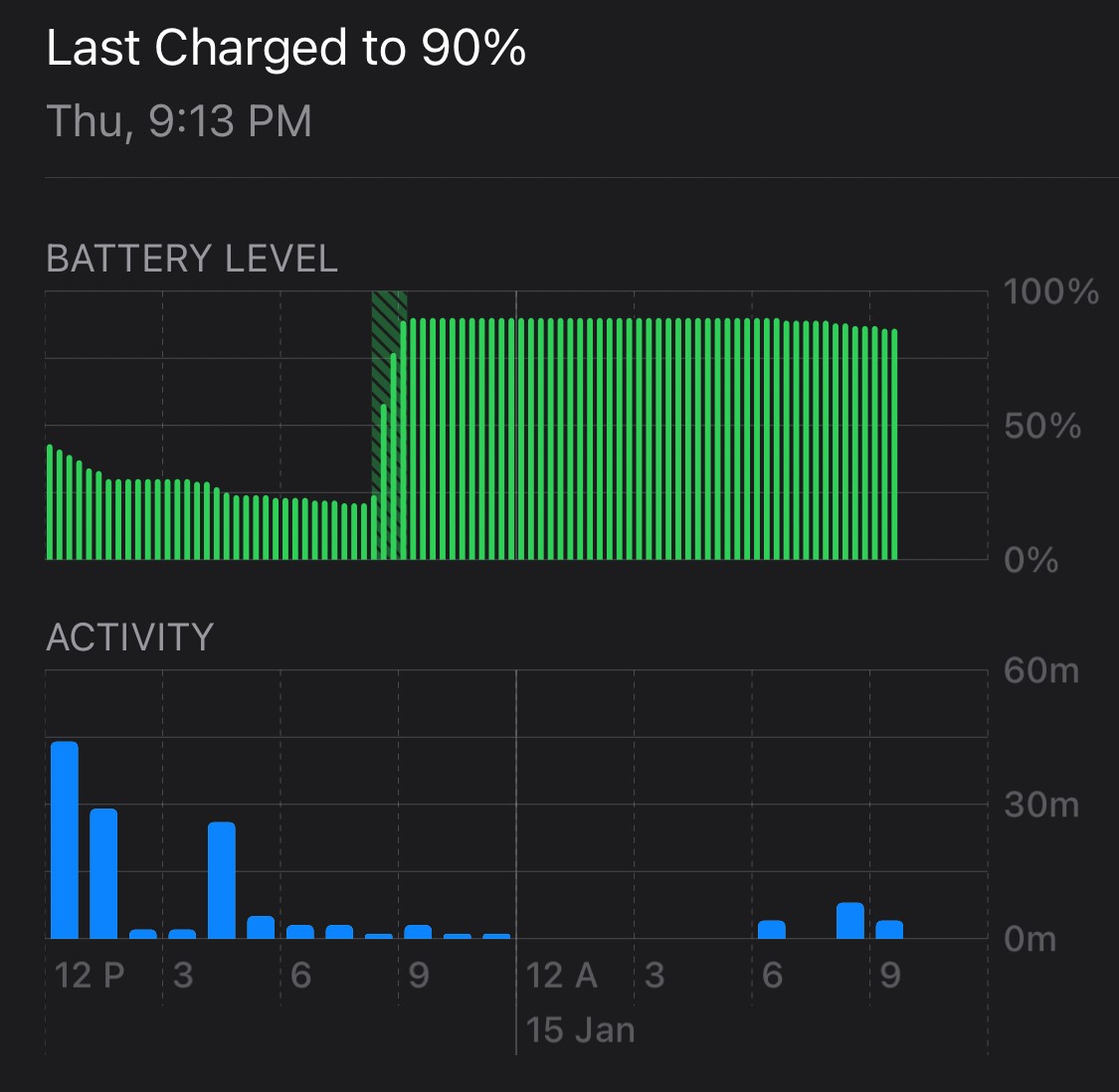Select the 4 PM activity bar
1119x1092 pixels.
(222, 880)
